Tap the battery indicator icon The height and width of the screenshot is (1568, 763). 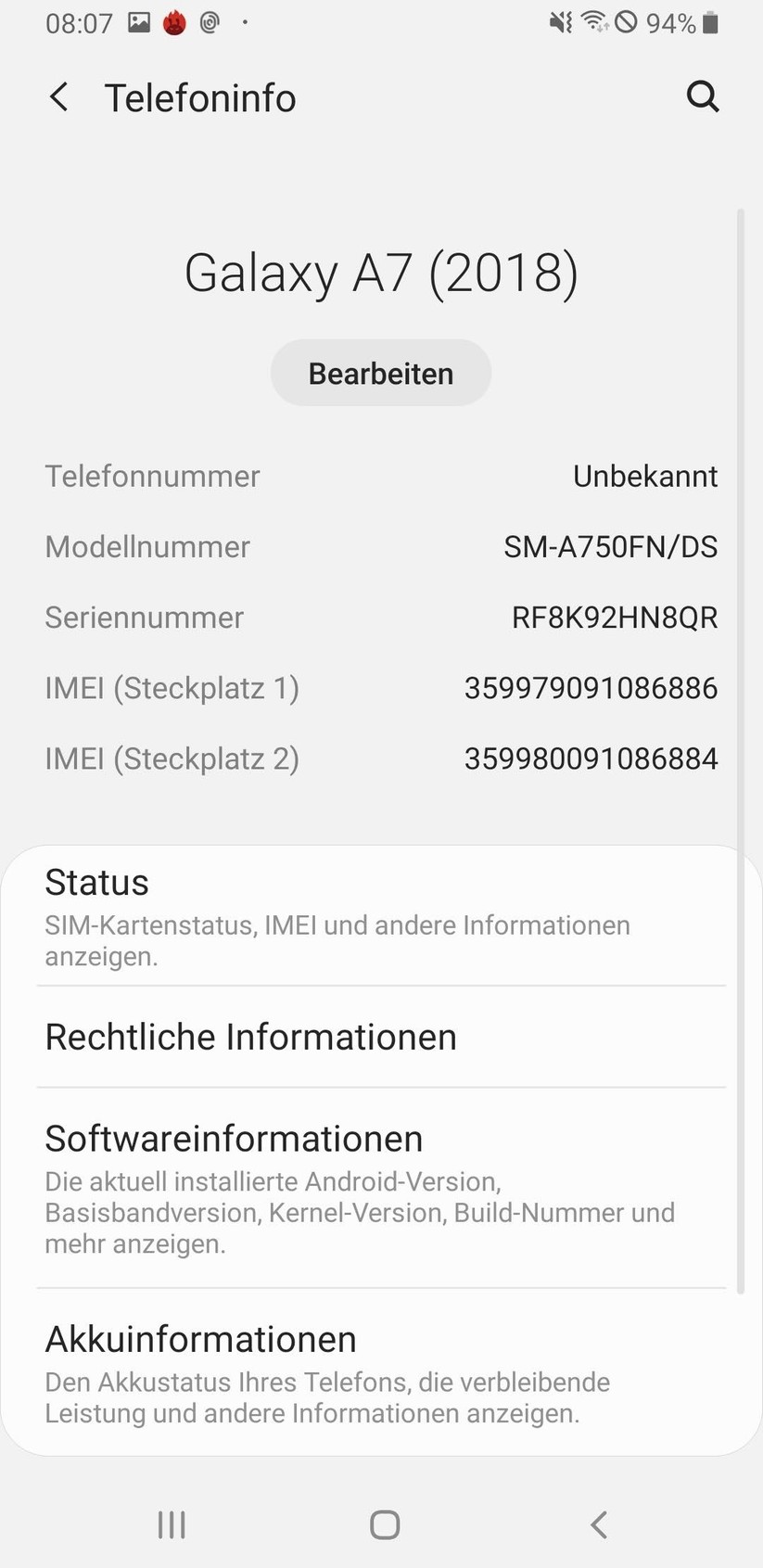tap(710, 22)
